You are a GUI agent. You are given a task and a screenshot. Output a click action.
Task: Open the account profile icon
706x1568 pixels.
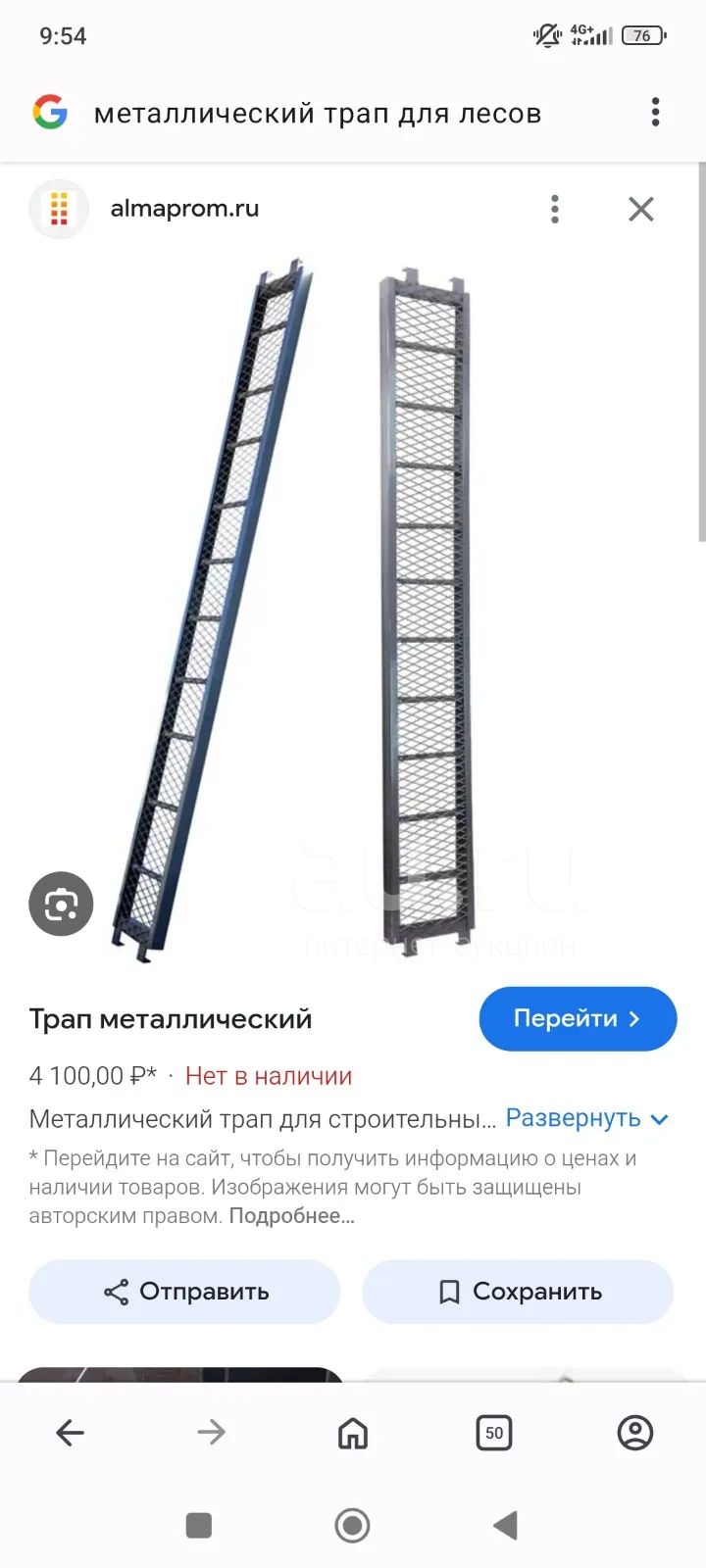pyautogui.click(x=635, y=1433)
